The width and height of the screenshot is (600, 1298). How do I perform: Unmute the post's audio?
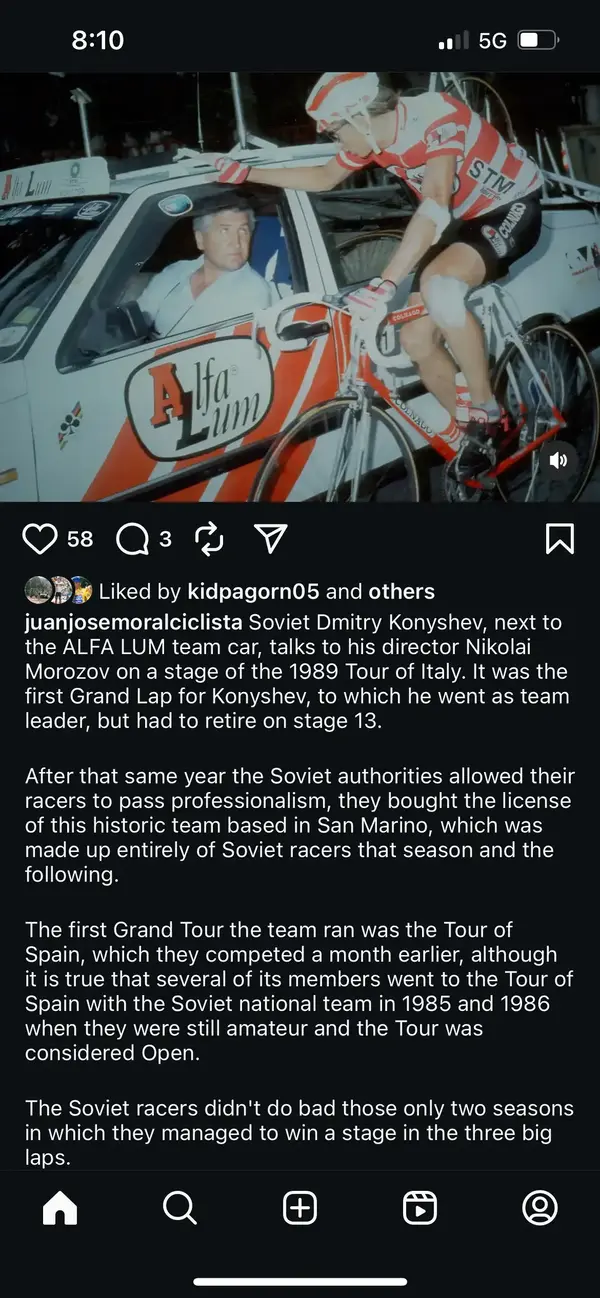pyautogui.click(x=559, y=460)
